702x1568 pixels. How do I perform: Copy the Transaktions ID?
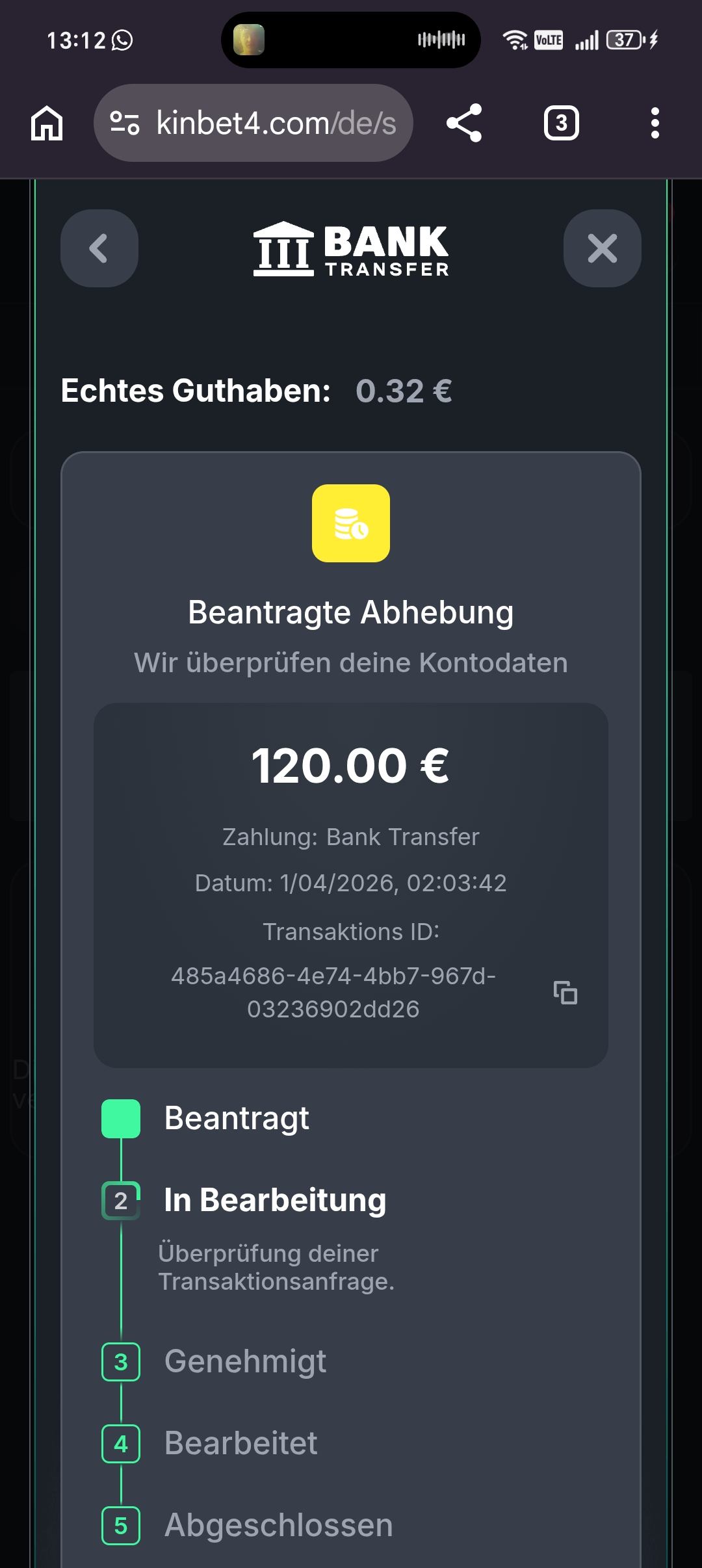(565, 993)
